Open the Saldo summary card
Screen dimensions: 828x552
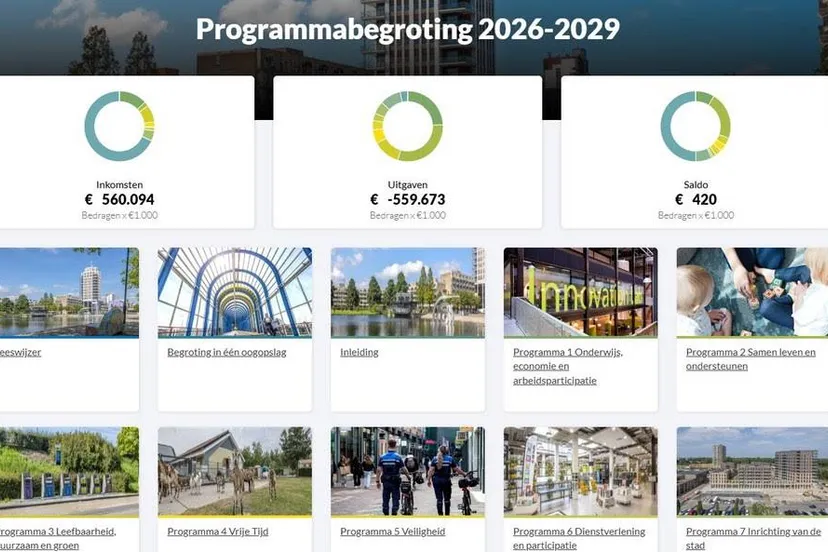[695, 152]
